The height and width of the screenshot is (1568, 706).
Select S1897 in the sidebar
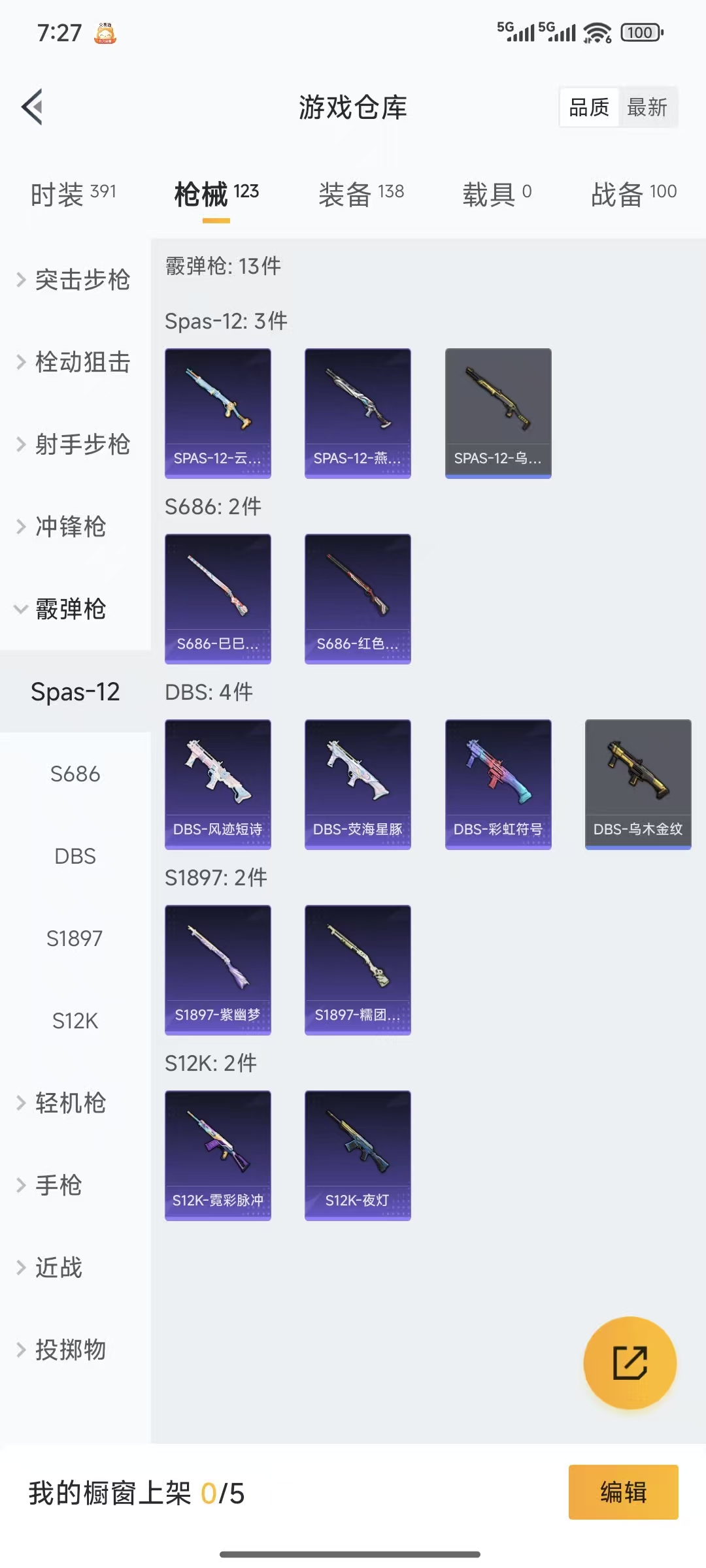76,939
